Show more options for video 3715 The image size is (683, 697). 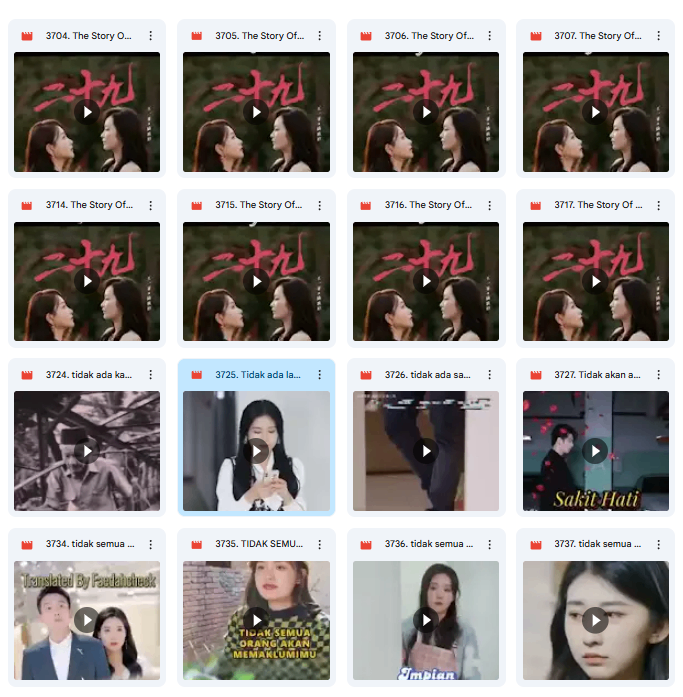coord(320,205)
